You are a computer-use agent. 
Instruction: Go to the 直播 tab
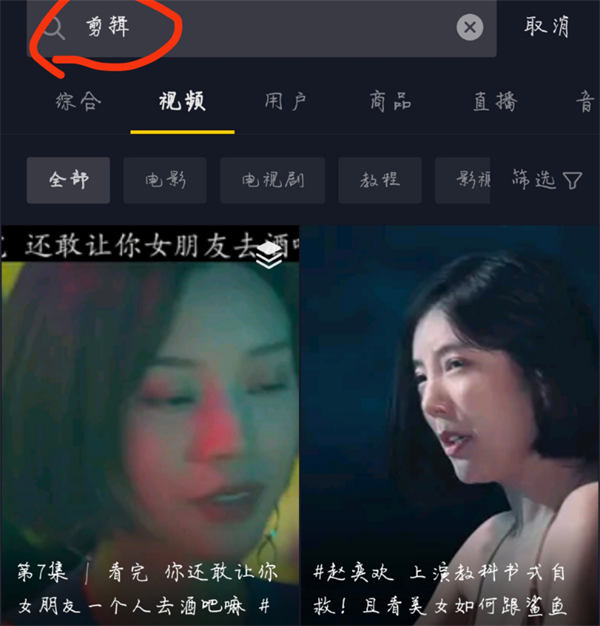pyautogui.click(x=495, y=101)
